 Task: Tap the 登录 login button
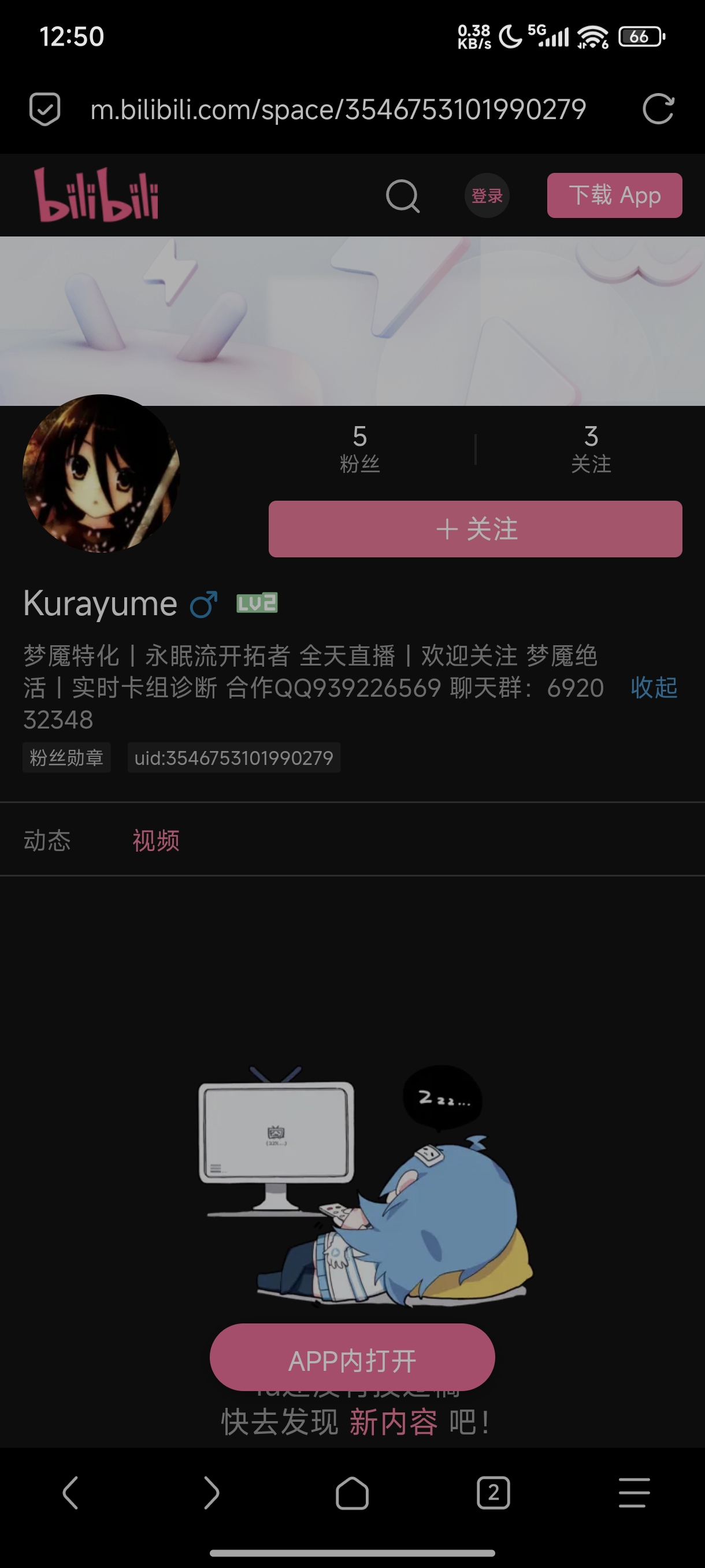(x=487, y=196)
